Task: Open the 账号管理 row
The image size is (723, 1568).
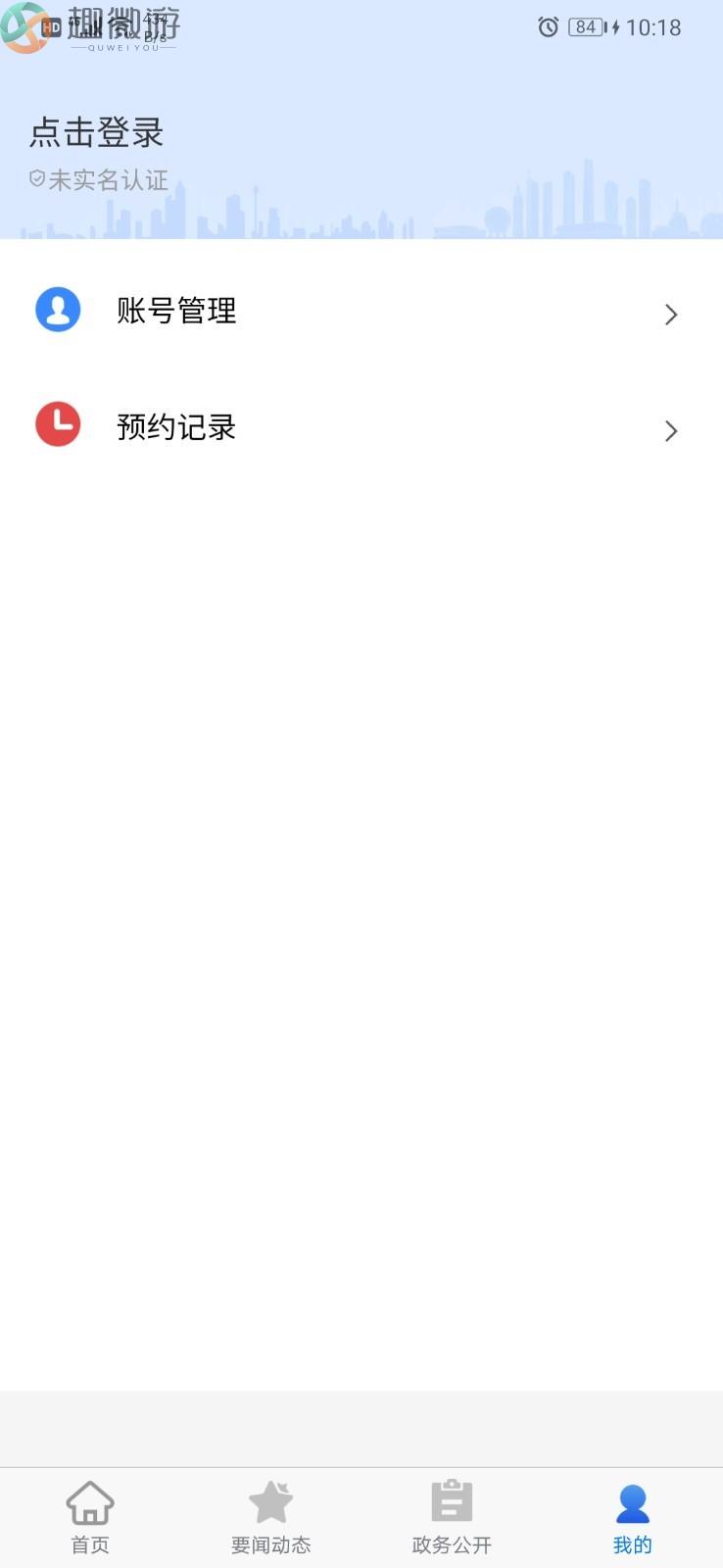Action: point(361,312)
